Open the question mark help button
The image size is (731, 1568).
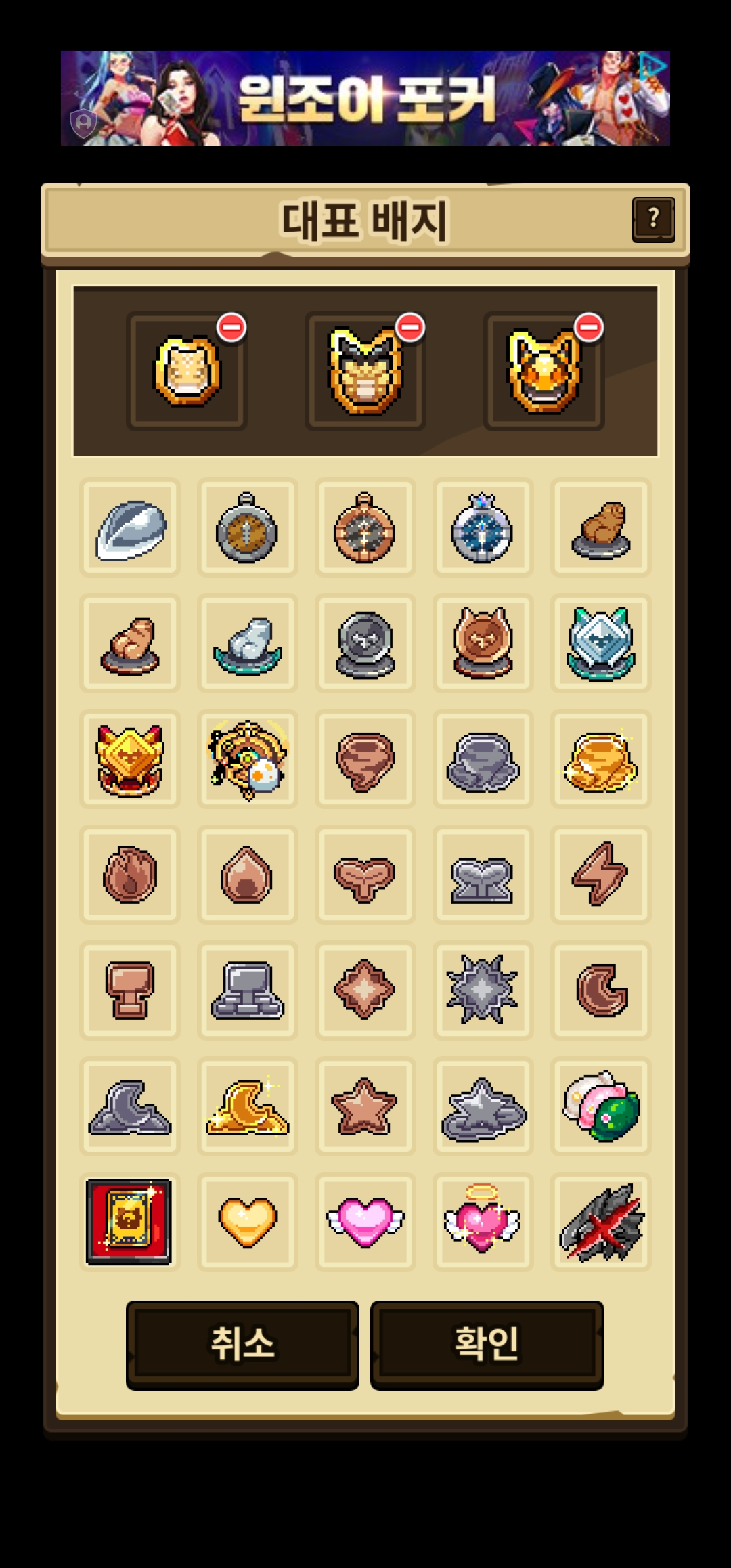coord(653,219)
